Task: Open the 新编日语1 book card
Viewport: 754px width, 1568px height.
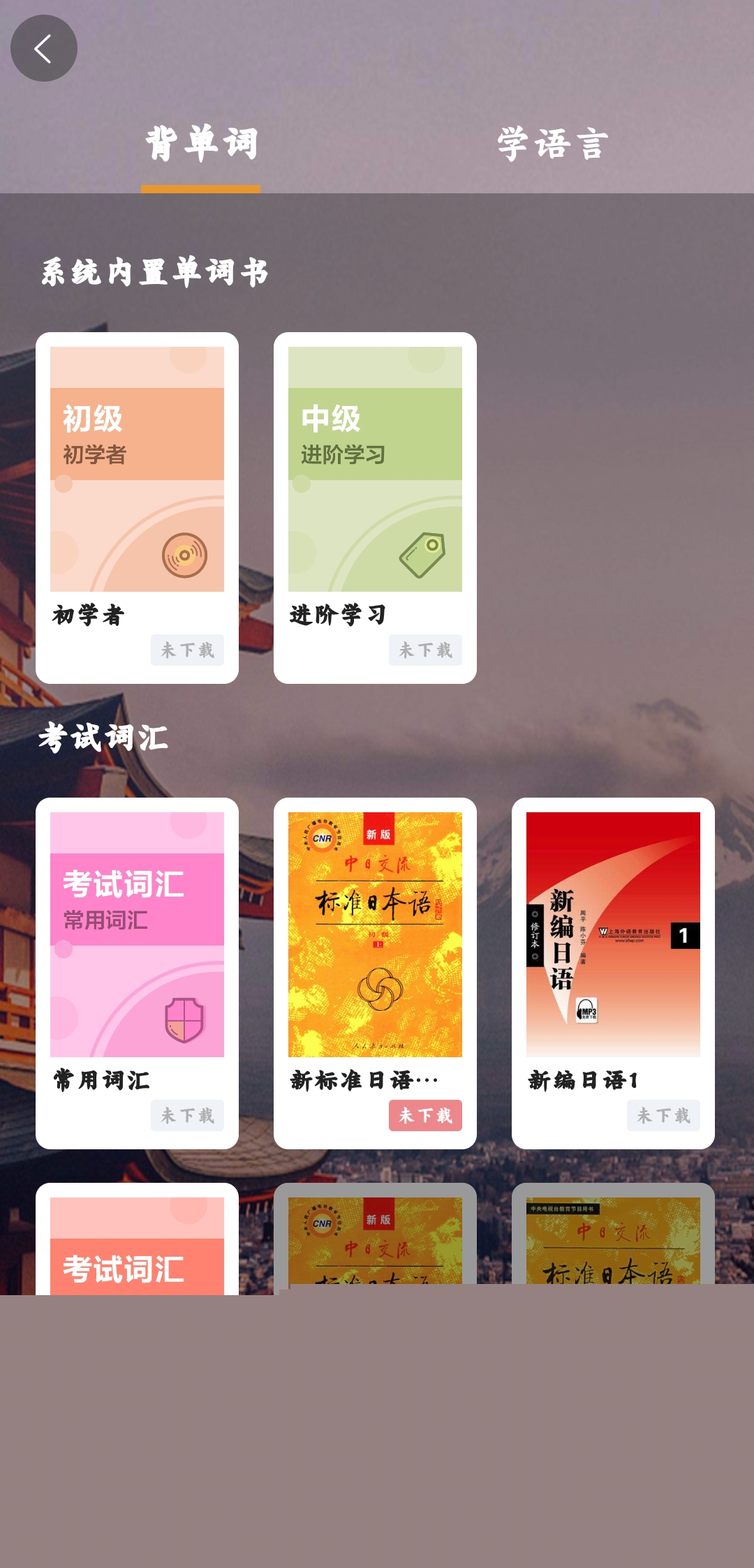Action: [x=613, y=934]
